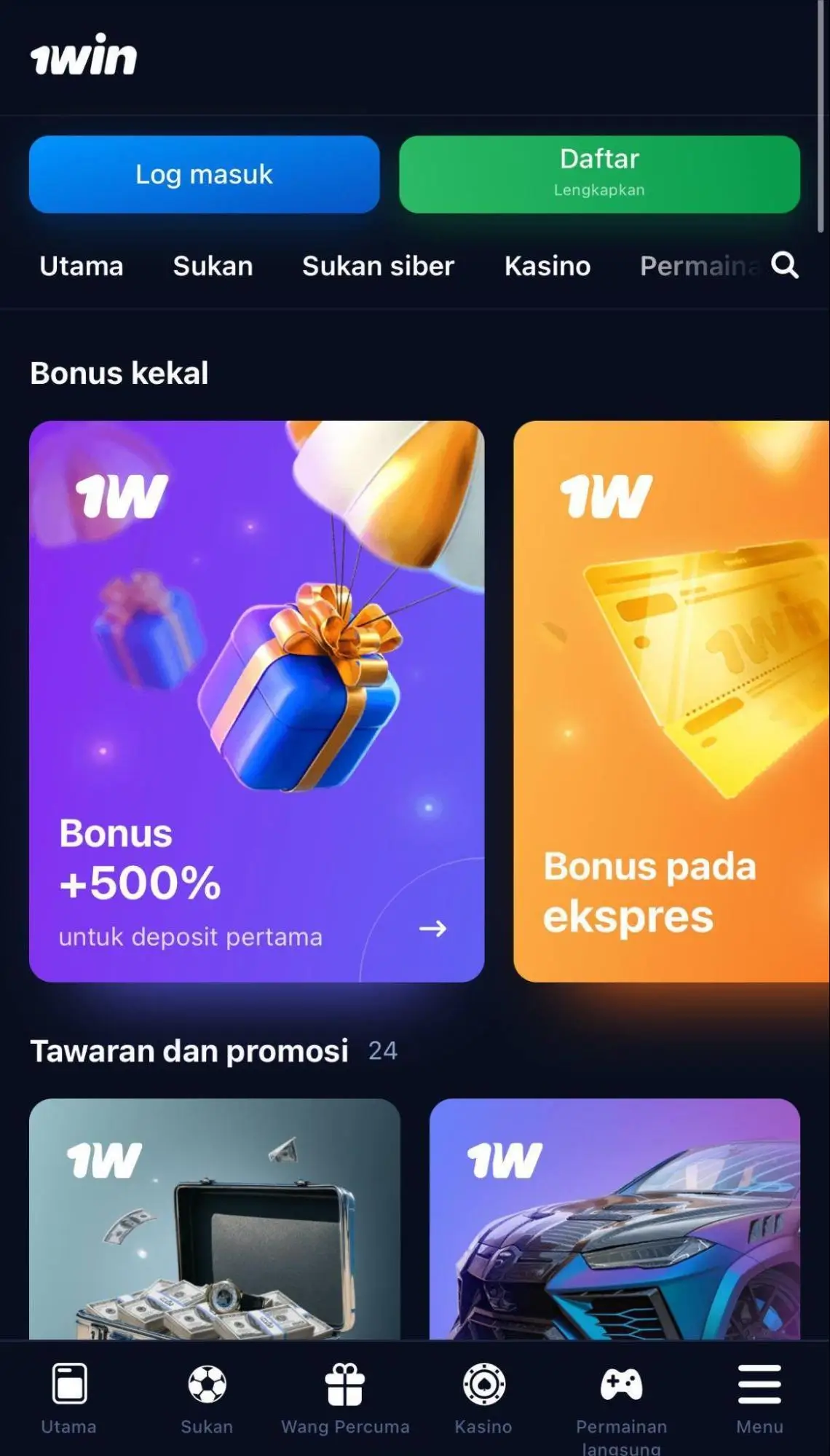This screenshot has height=1456, width=830.
Task: View the promo card with the blue car
Action: click(614, 1218)
